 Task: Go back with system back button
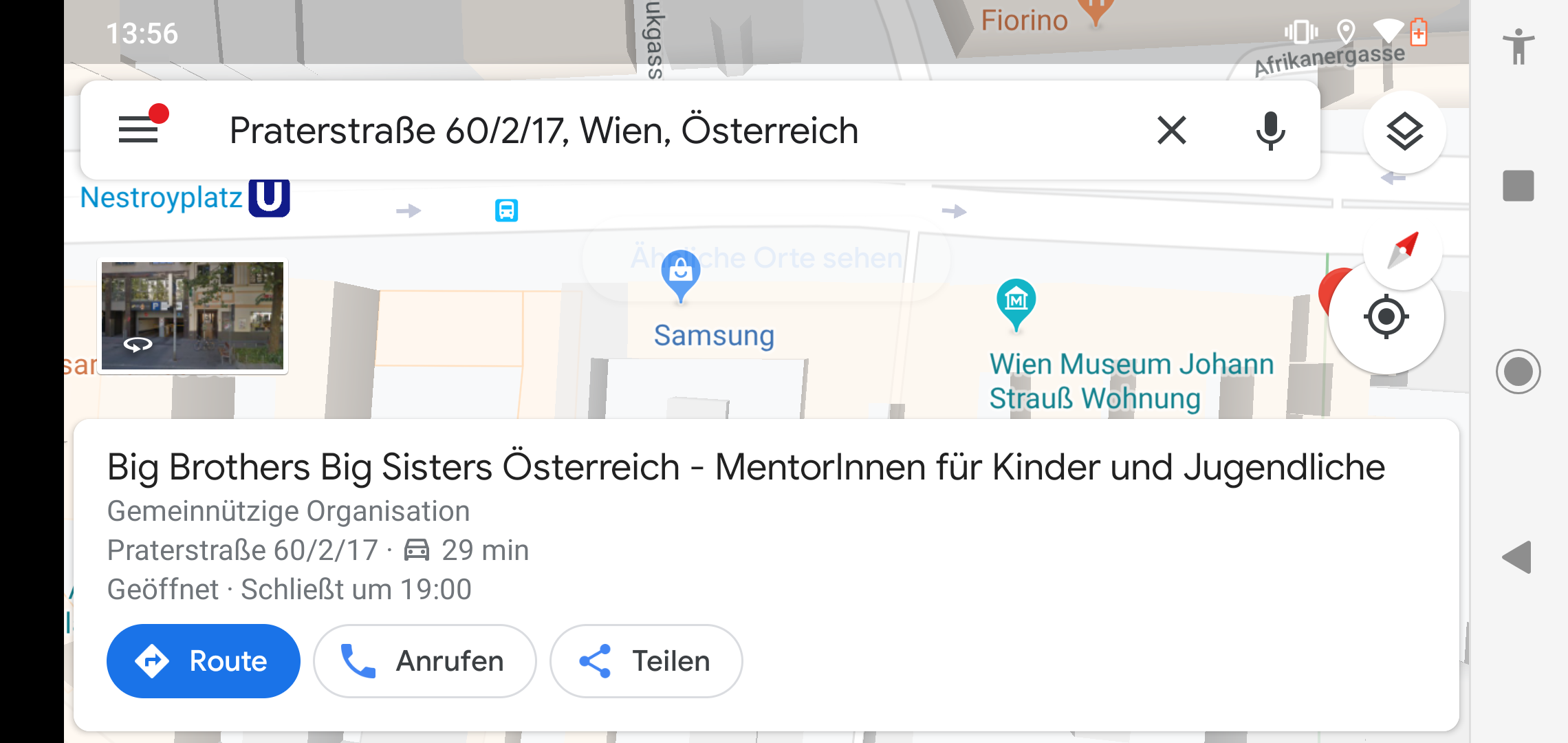[1517, 557]
